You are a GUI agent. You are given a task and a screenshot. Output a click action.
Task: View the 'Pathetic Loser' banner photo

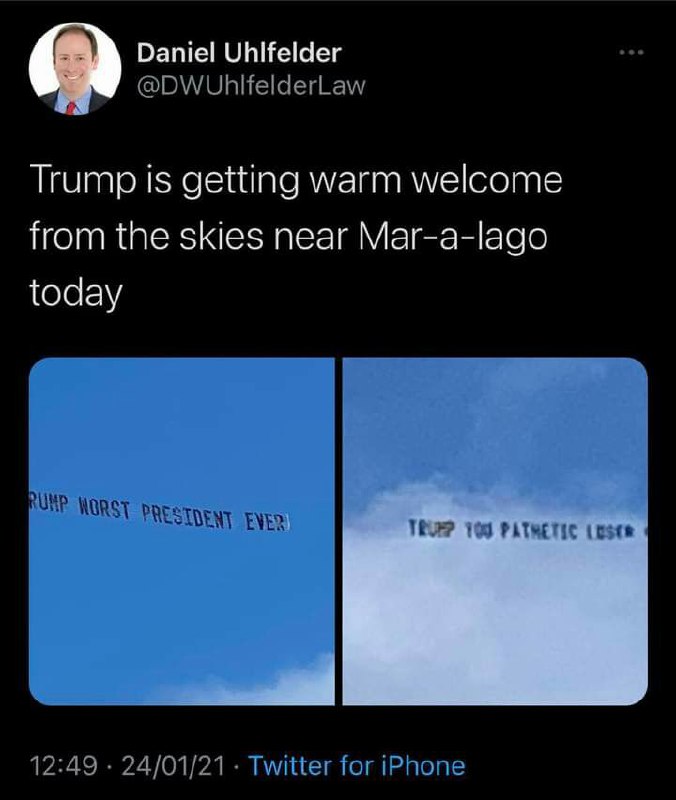click(496, 530)
